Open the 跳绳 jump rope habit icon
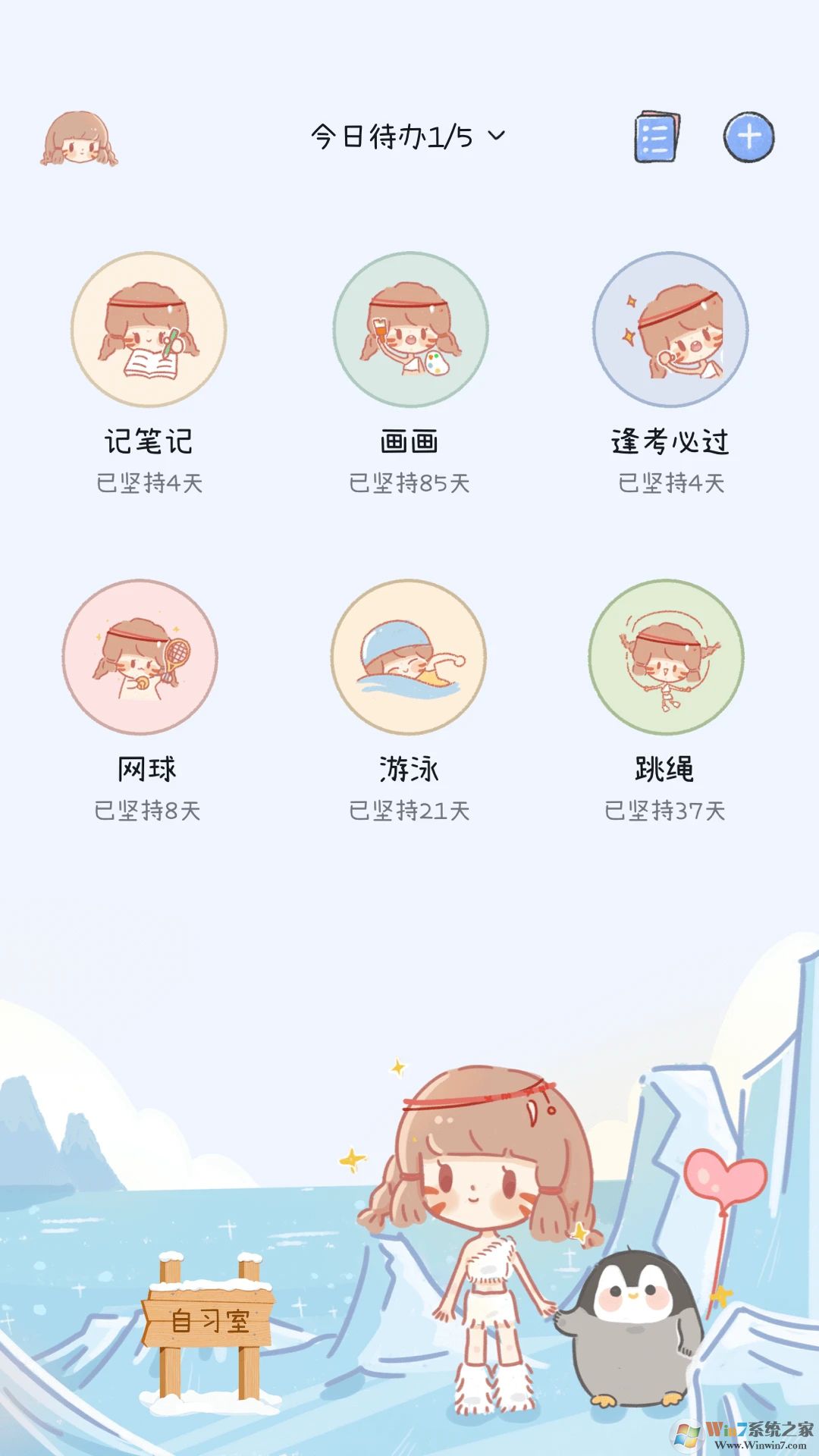Viewport: 819px width, 1456px height. point(666,658)
